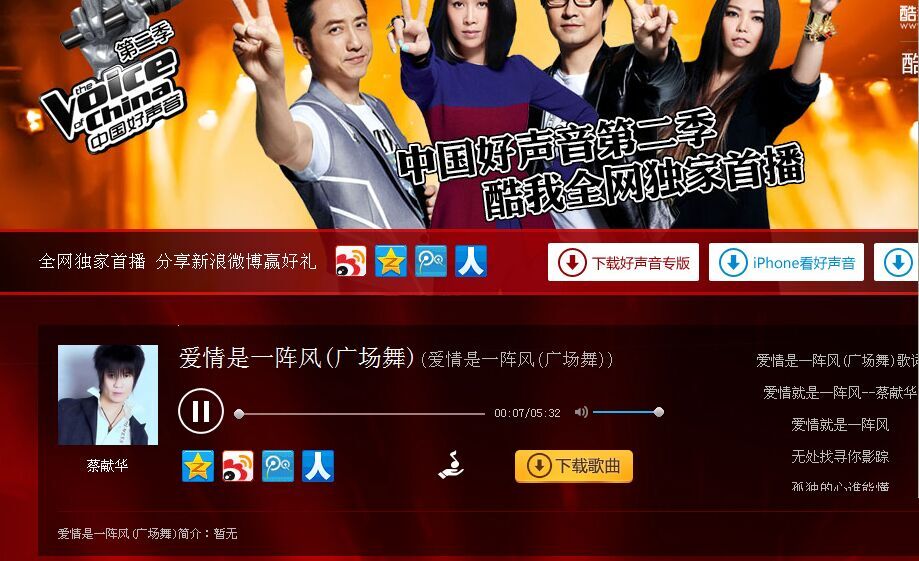
Task: Tap 下载好声音专版 button
Action: click(x=623, y=263)
